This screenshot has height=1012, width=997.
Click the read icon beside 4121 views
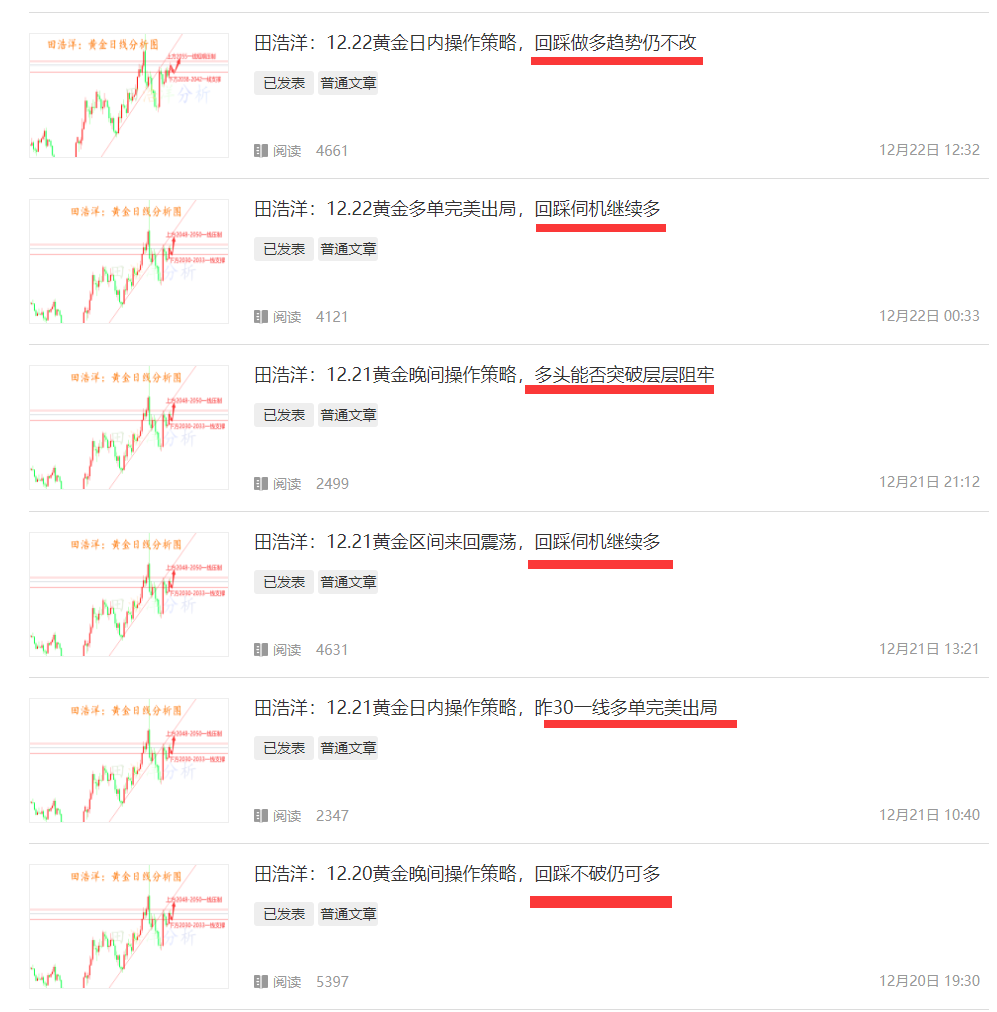pyautogui.click(x=259, y=316)
